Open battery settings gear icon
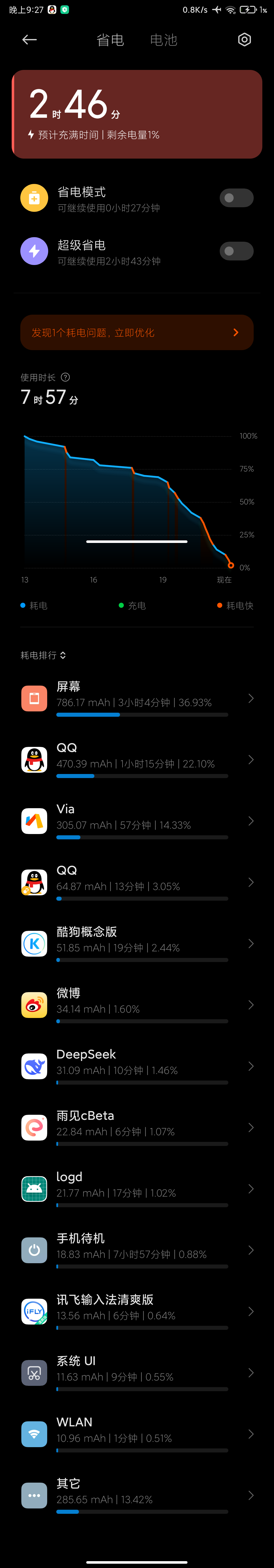Screen dimensions: 274x1568 click(244, 40)
